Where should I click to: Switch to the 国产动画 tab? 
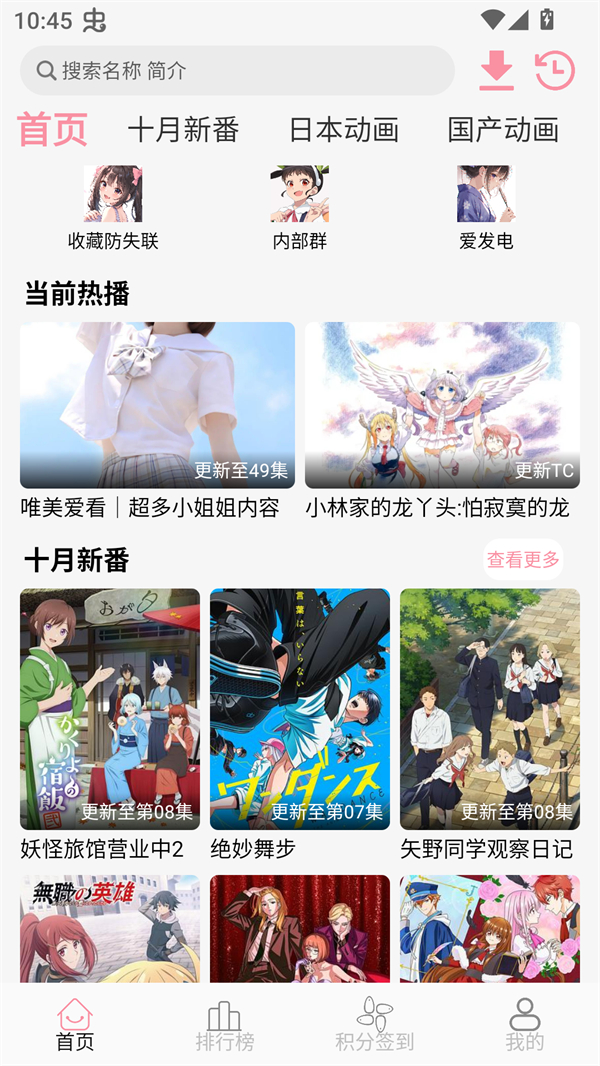click(x=503, y=130)
